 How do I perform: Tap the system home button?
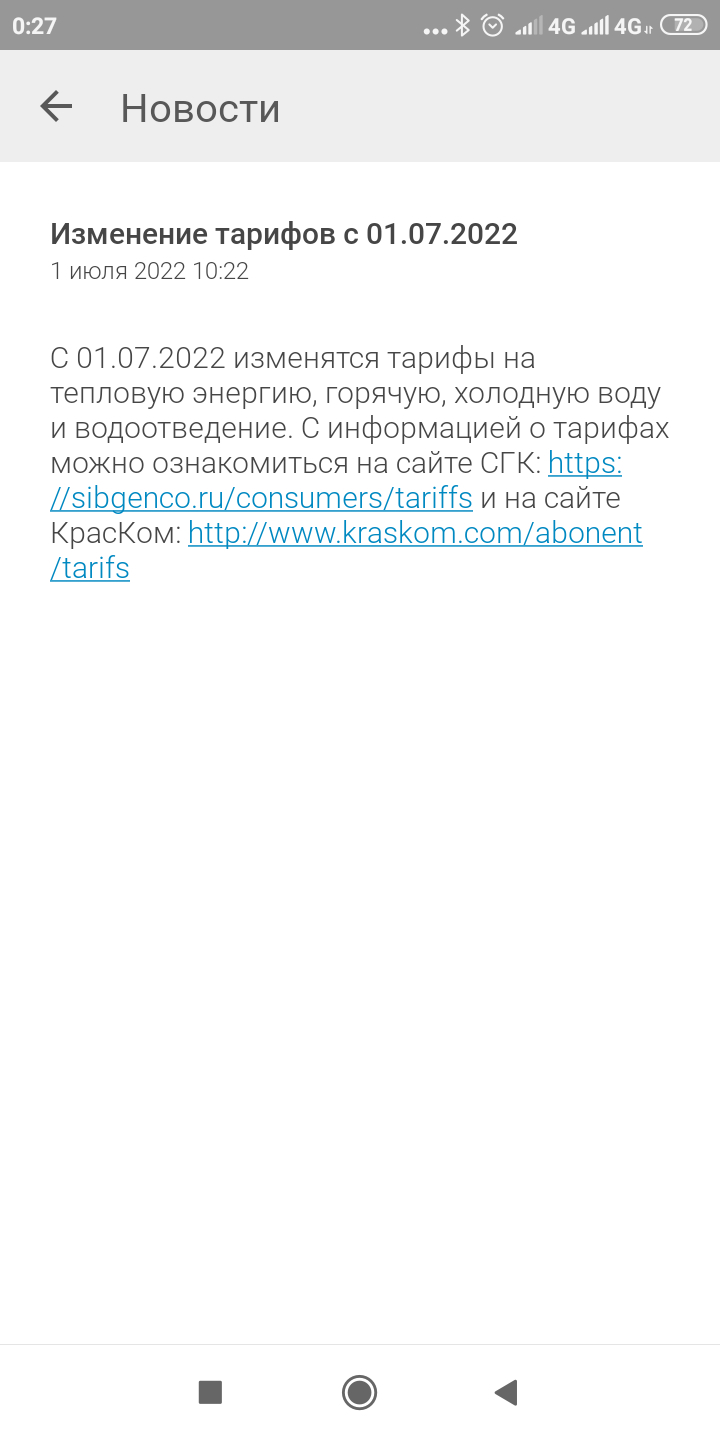pos(359,1392)
